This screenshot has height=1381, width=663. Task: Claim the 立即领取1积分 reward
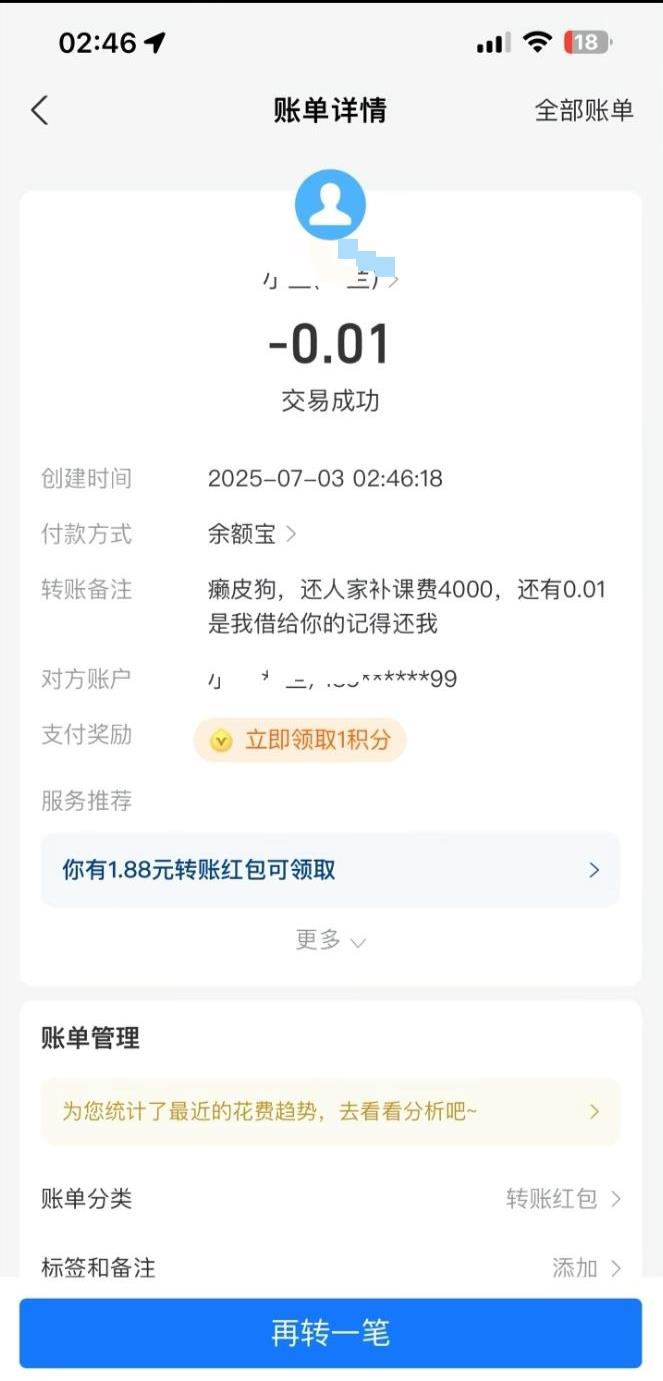pos(300,740)
